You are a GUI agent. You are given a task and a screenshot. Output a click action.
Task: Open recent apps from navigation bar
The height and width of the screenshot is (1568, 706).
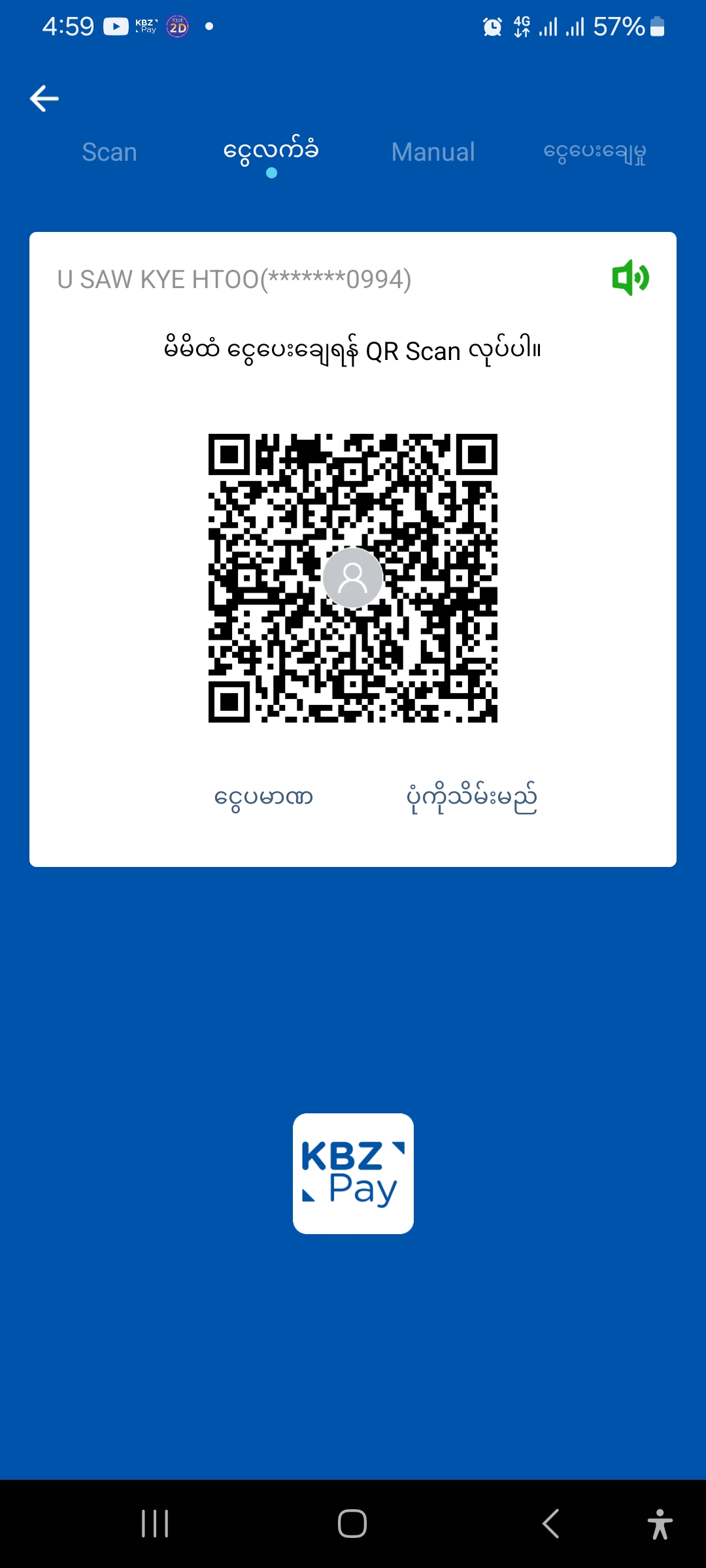pyautogui.click(x=155, y=1524)
